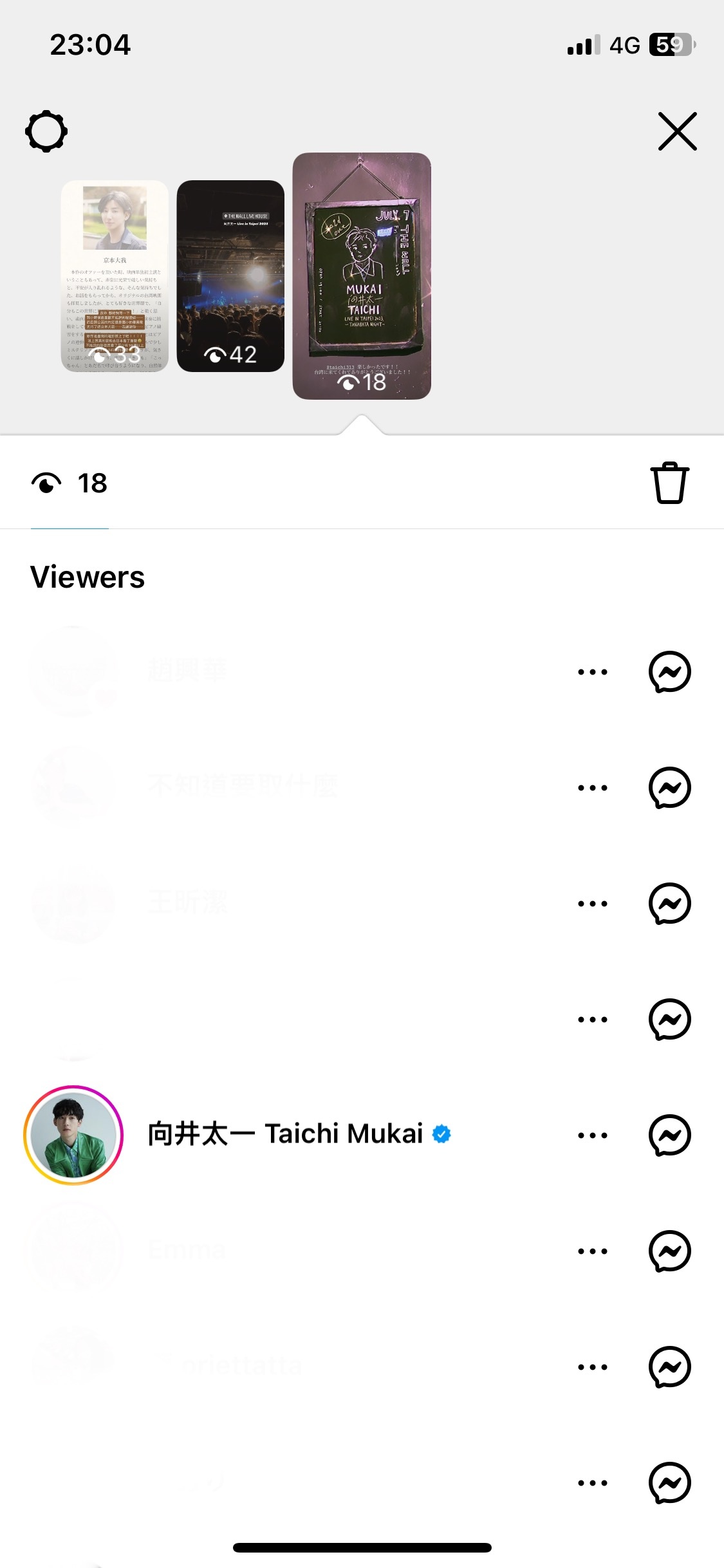Close the story viewers panel
The width and height of the screenshot is (724, 1568).
pyautogui.click(x=677, y=131)
